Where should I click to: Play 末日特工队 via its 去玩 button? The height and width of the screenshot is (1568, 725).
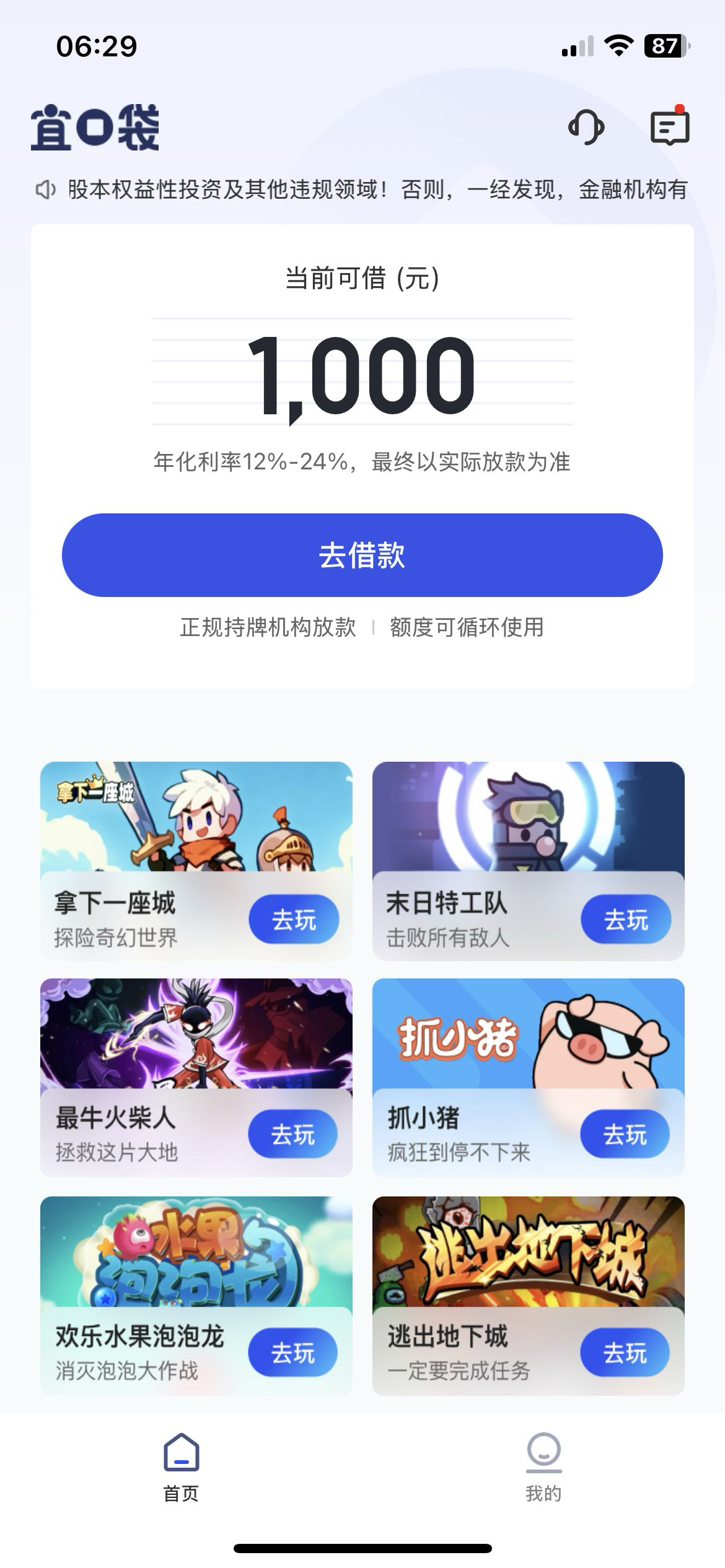[x=626, y=919]
